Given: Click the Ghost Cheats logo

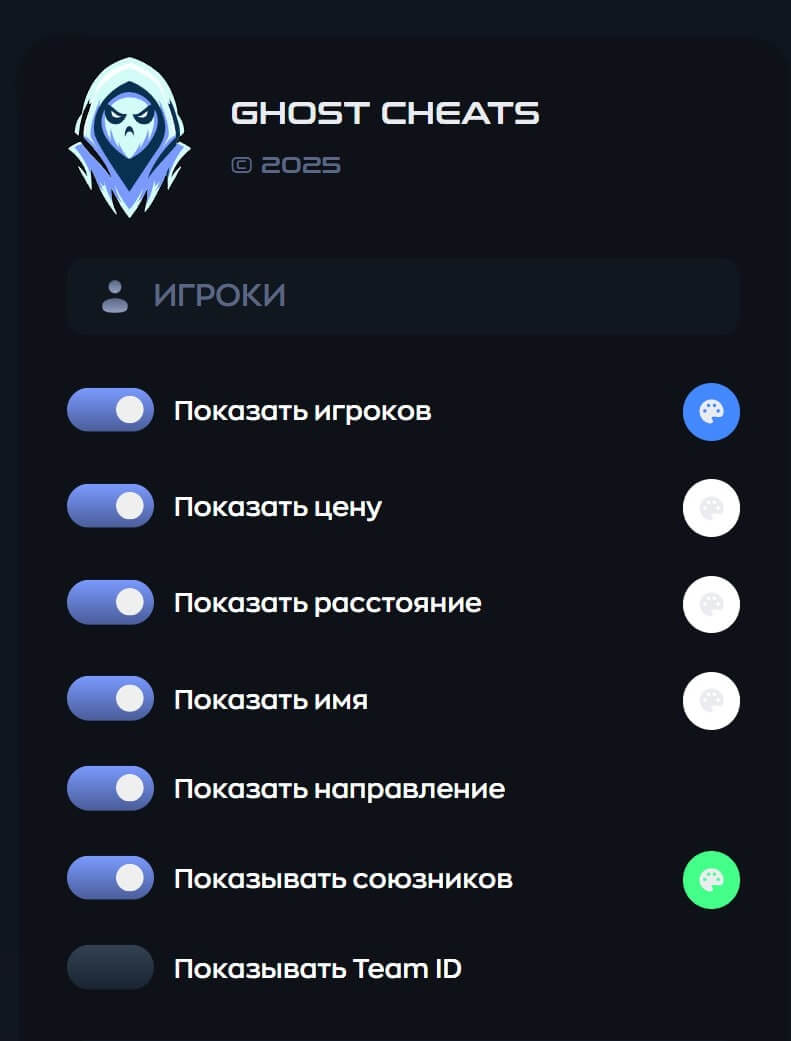Looking at the screenshot, I should point(128,135).
